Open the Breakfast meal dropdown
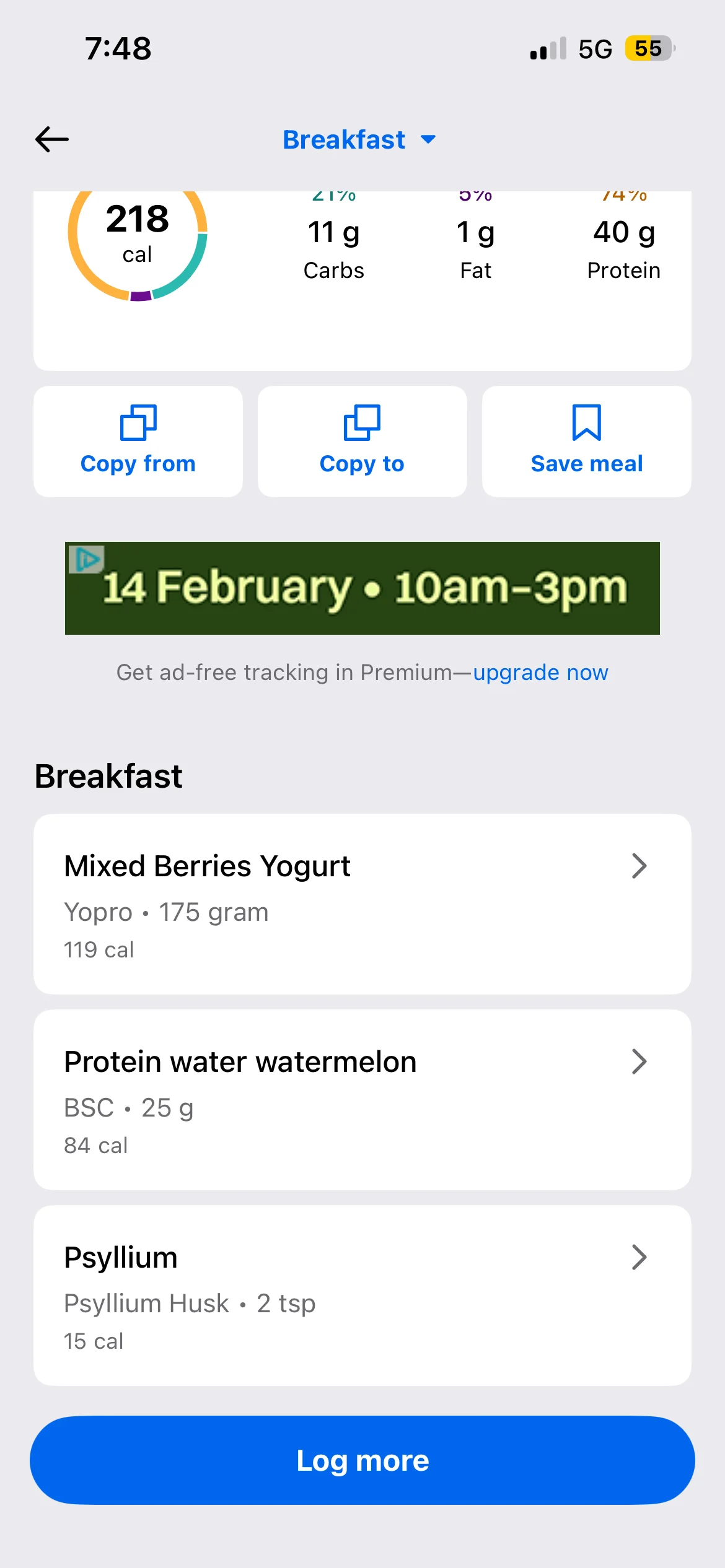Screen dimensions: 725x1568 tap(359, 140)
